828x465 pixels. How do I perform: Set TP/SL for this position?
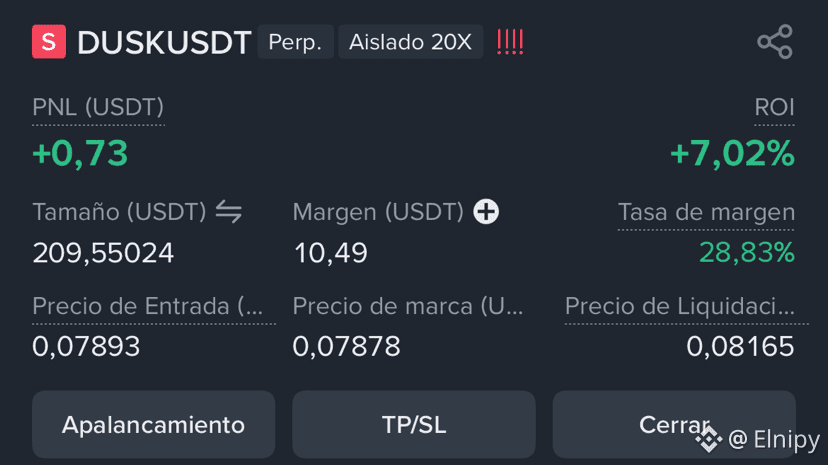[x=413, y=424]
